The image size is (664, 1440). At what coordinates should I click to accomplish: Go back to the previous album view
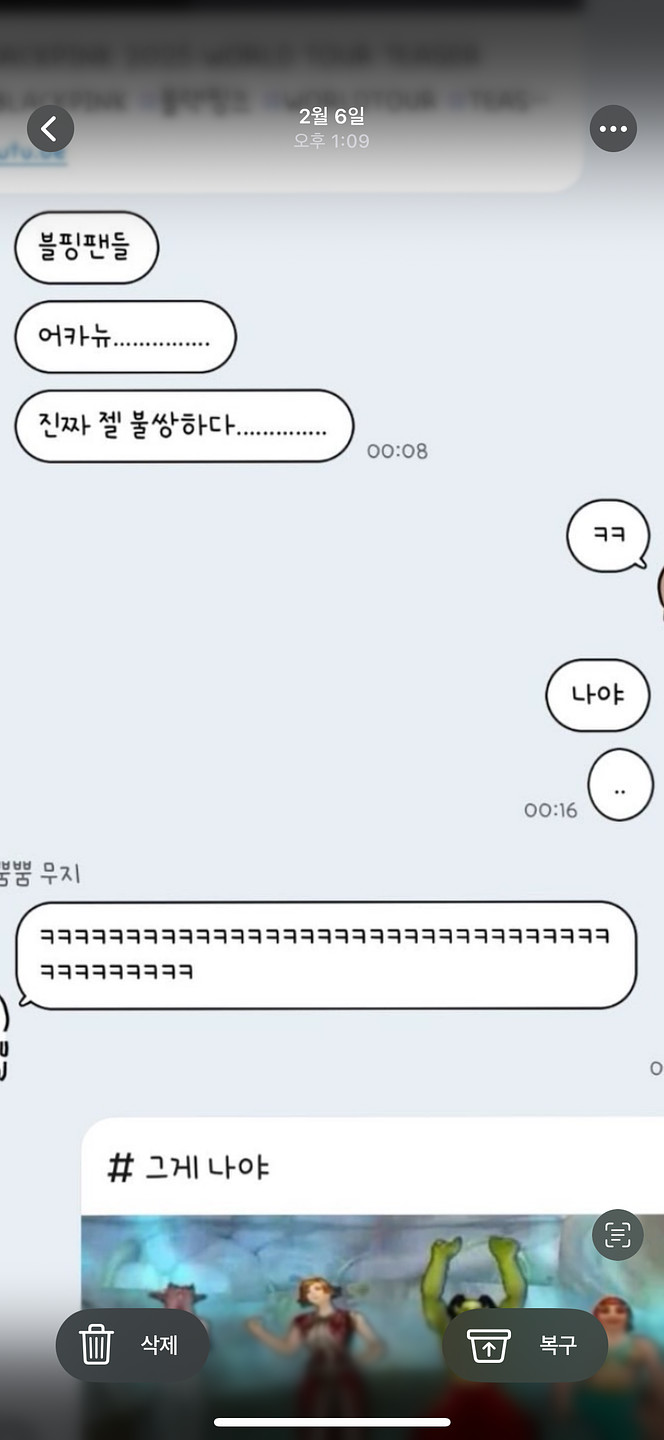(50, 128)
